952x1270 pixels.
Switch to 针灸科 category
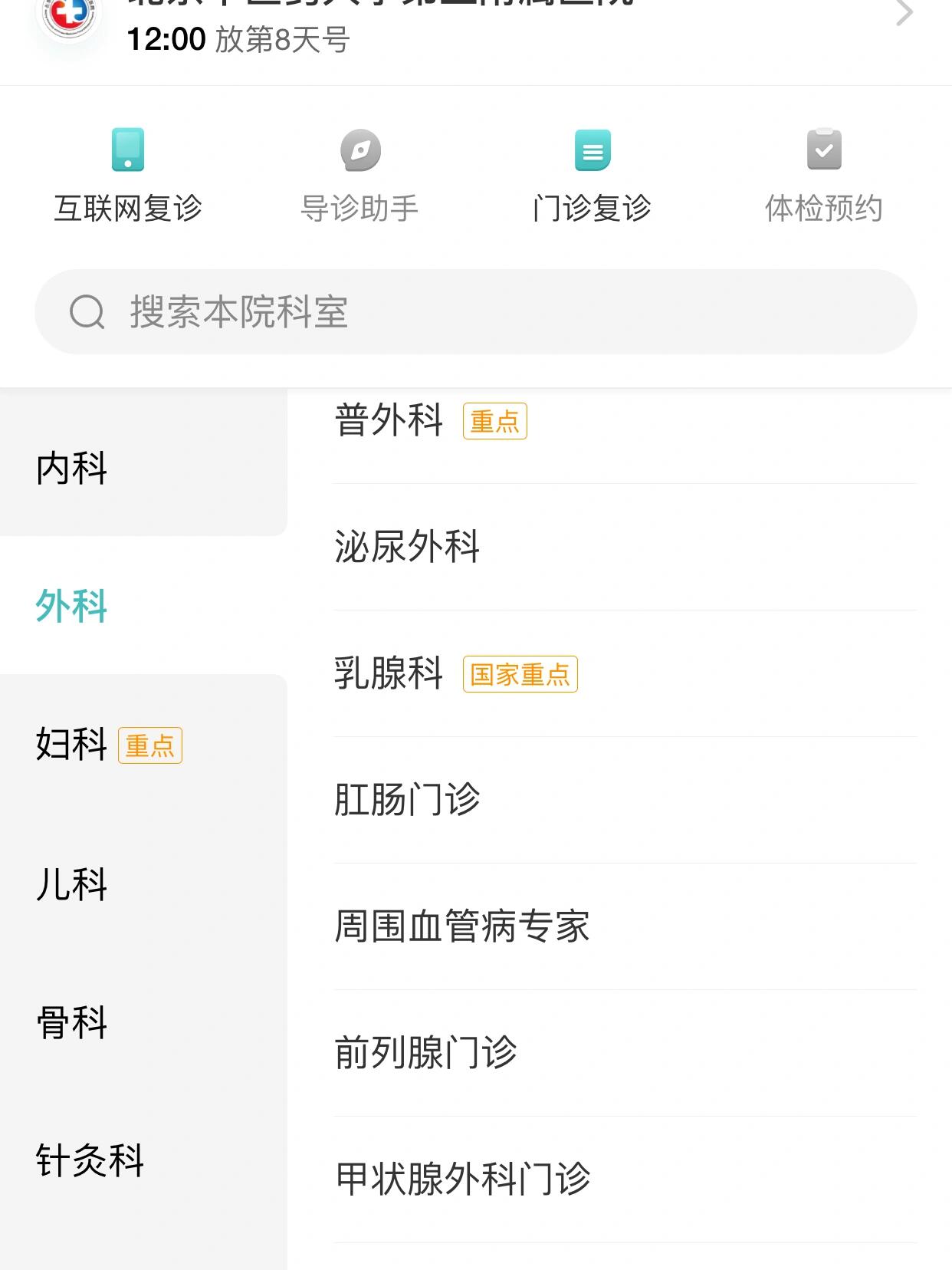click(x=90, y=1160)
